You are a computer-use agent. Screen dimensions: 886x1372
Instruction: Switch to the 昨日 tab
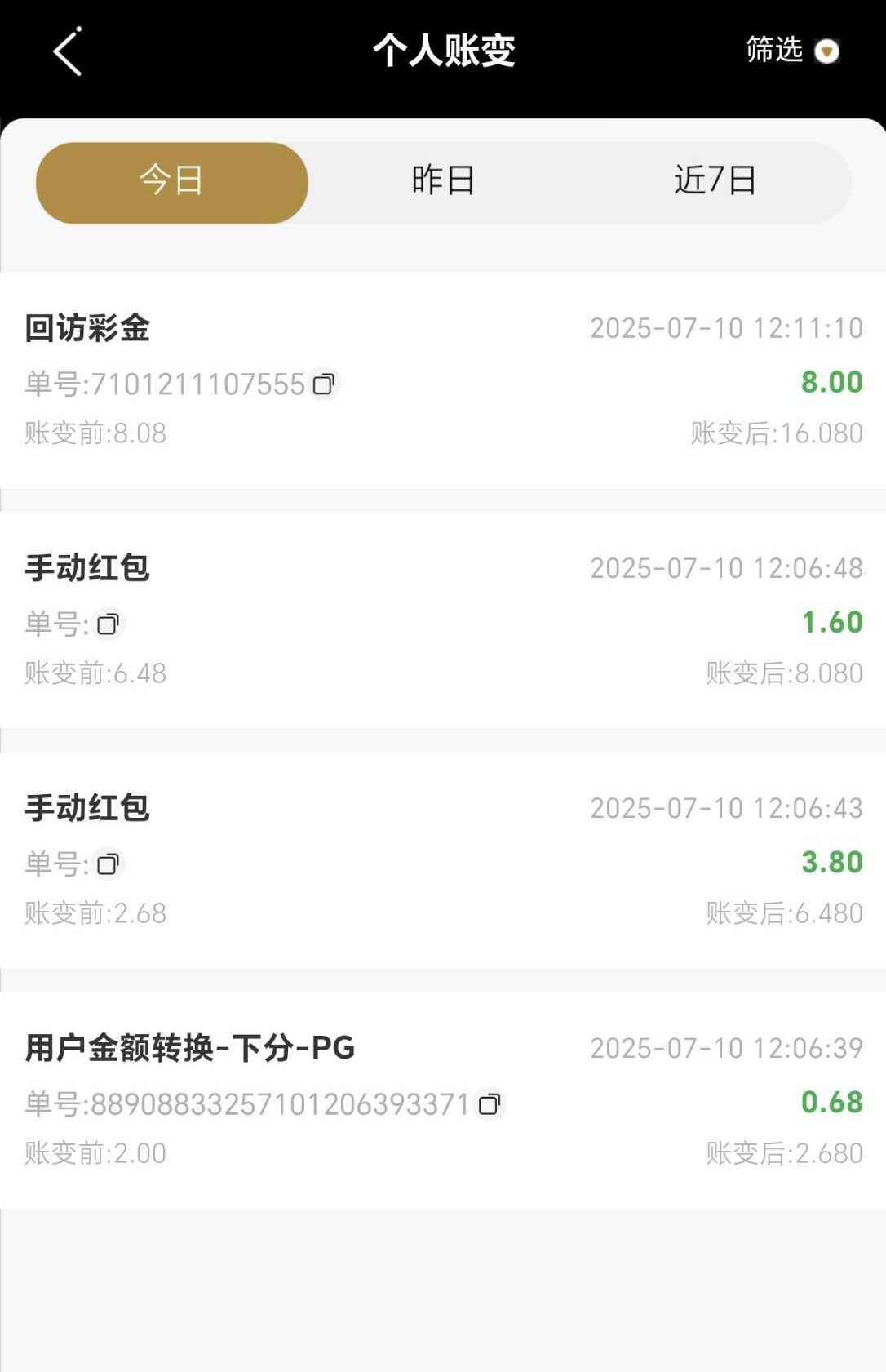(x=443, y=181)
